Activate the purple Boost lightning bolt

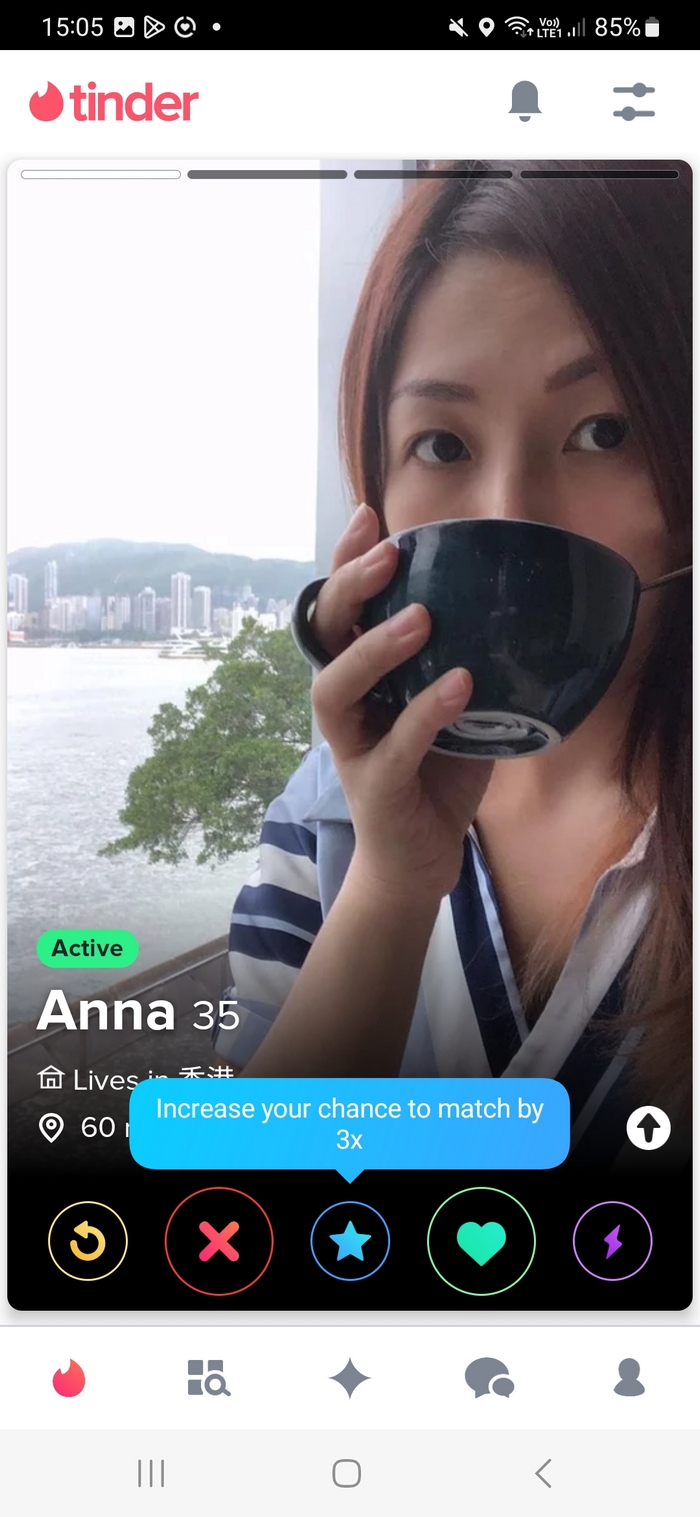point(612,1241)
